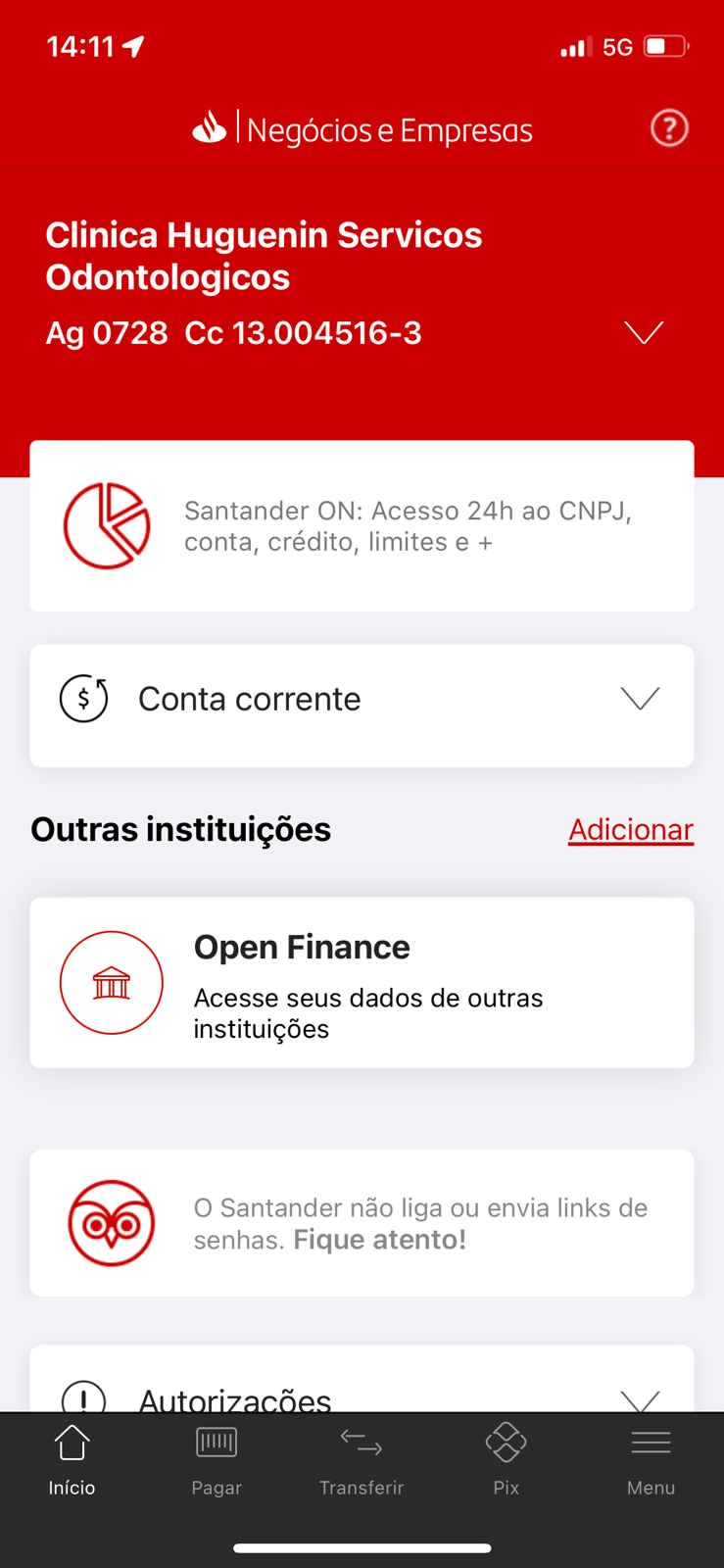Open the Santander ON banner
Image resolution: width=724 pixels, height=1568 pixels.
point(362,526)
